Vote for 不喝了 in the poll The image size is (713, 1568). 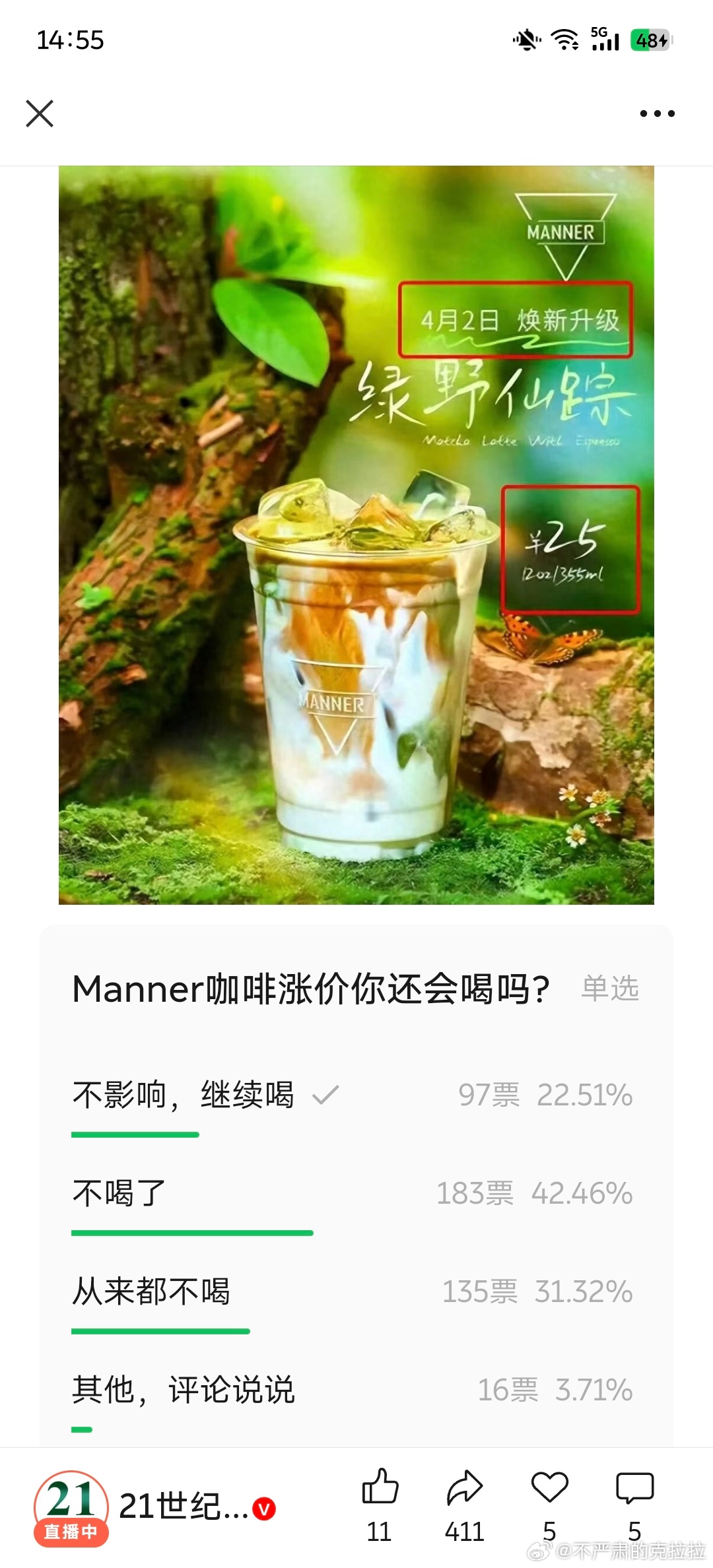coord(117,1193)
